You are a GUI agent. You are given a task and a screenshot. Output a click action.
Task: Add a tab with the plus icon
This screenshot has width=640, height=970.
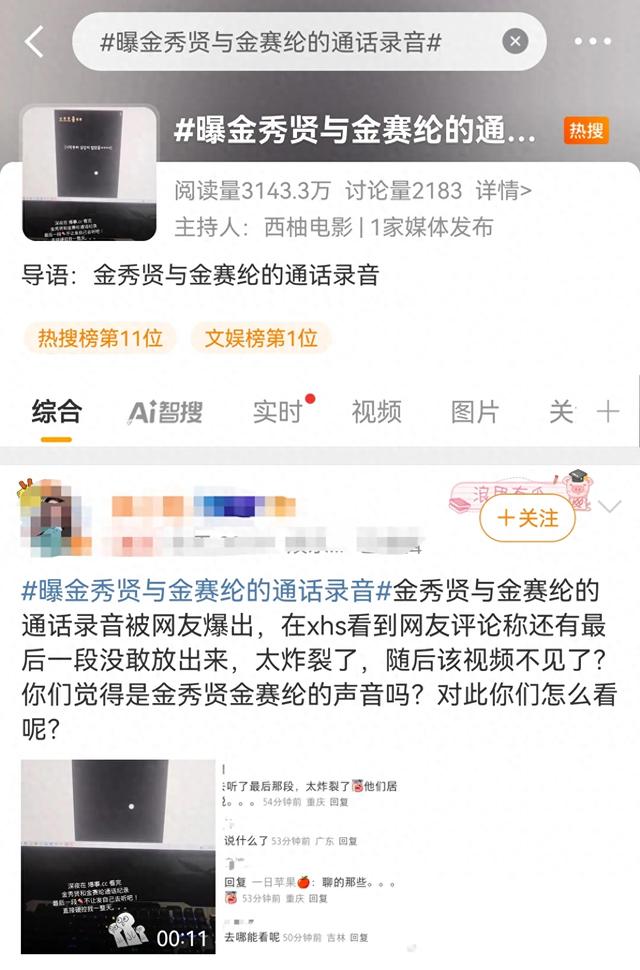coord(607,411)
